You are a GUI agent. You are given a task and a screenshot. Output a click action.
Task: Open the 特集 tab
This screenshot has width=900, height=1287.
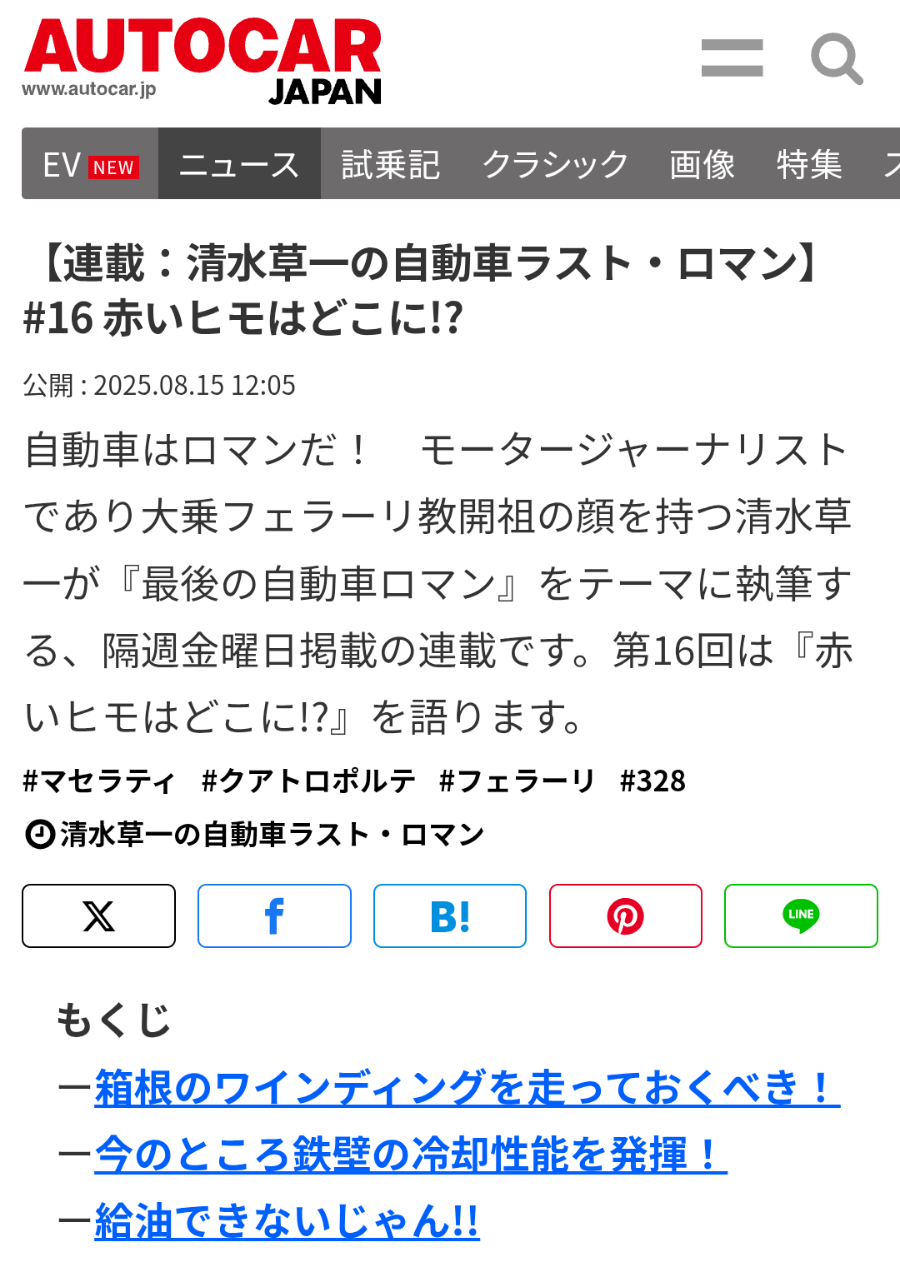tap(809, 164)
